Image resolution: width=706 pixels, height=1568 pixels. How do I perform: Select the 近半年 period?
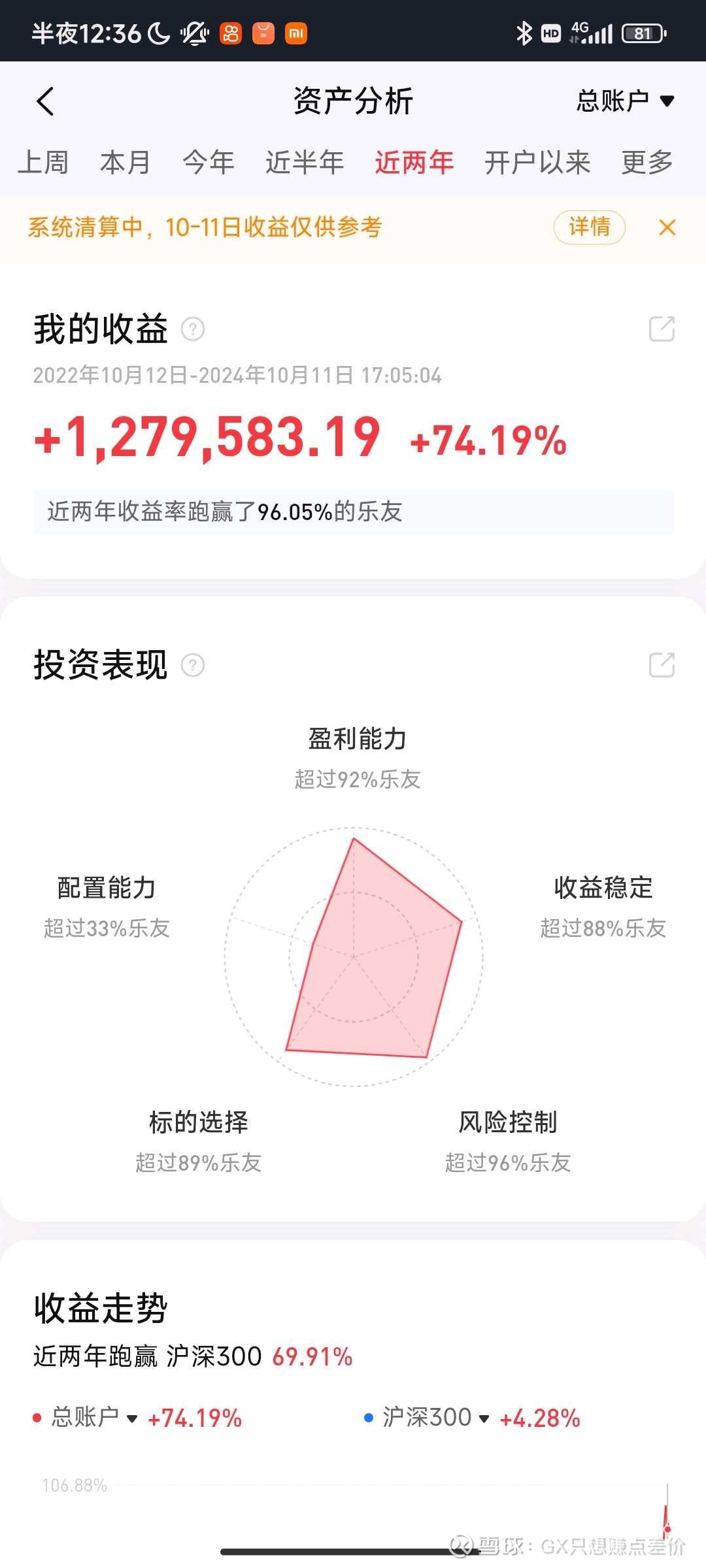pyautogui.click(x=305, y=162)
